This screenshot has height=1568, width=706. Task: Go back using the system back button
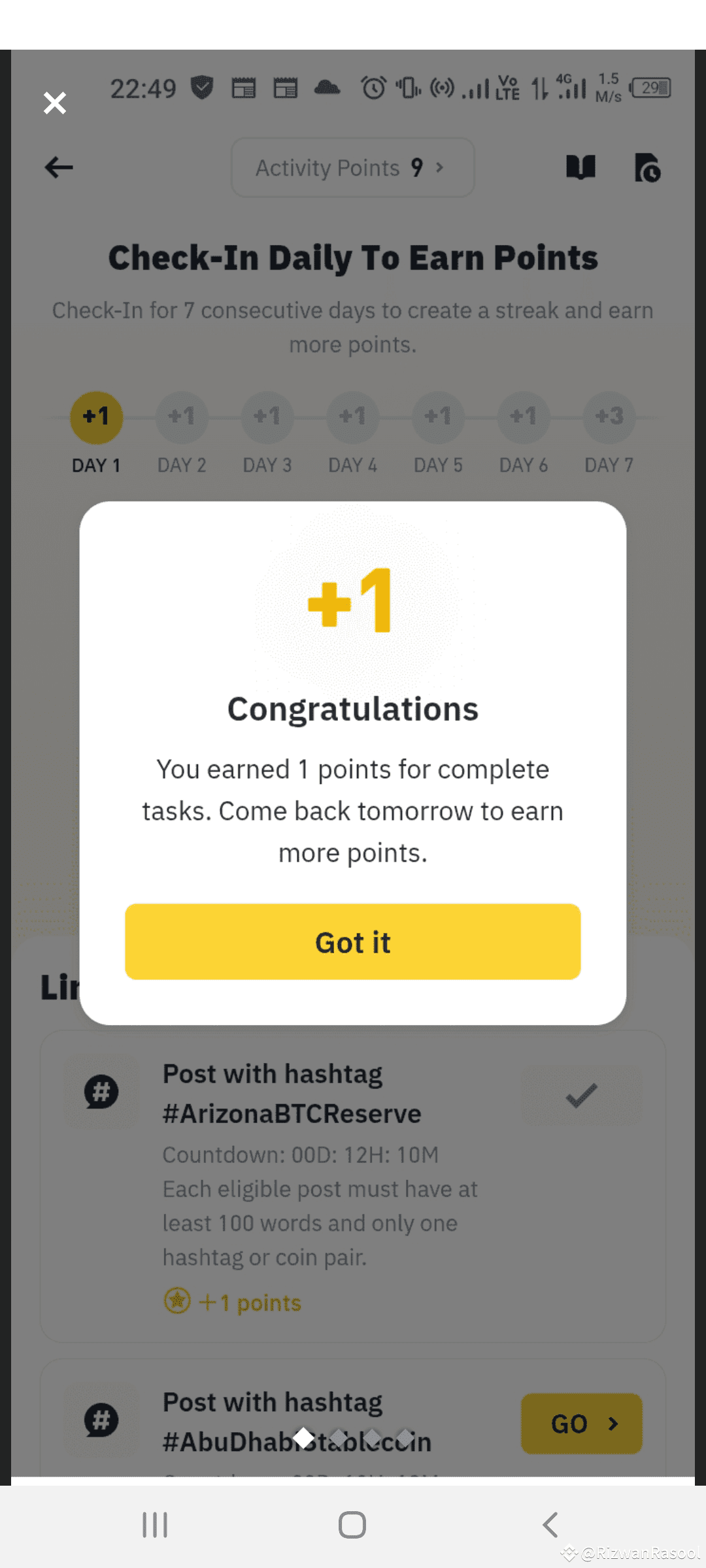tap(550, 1525)
